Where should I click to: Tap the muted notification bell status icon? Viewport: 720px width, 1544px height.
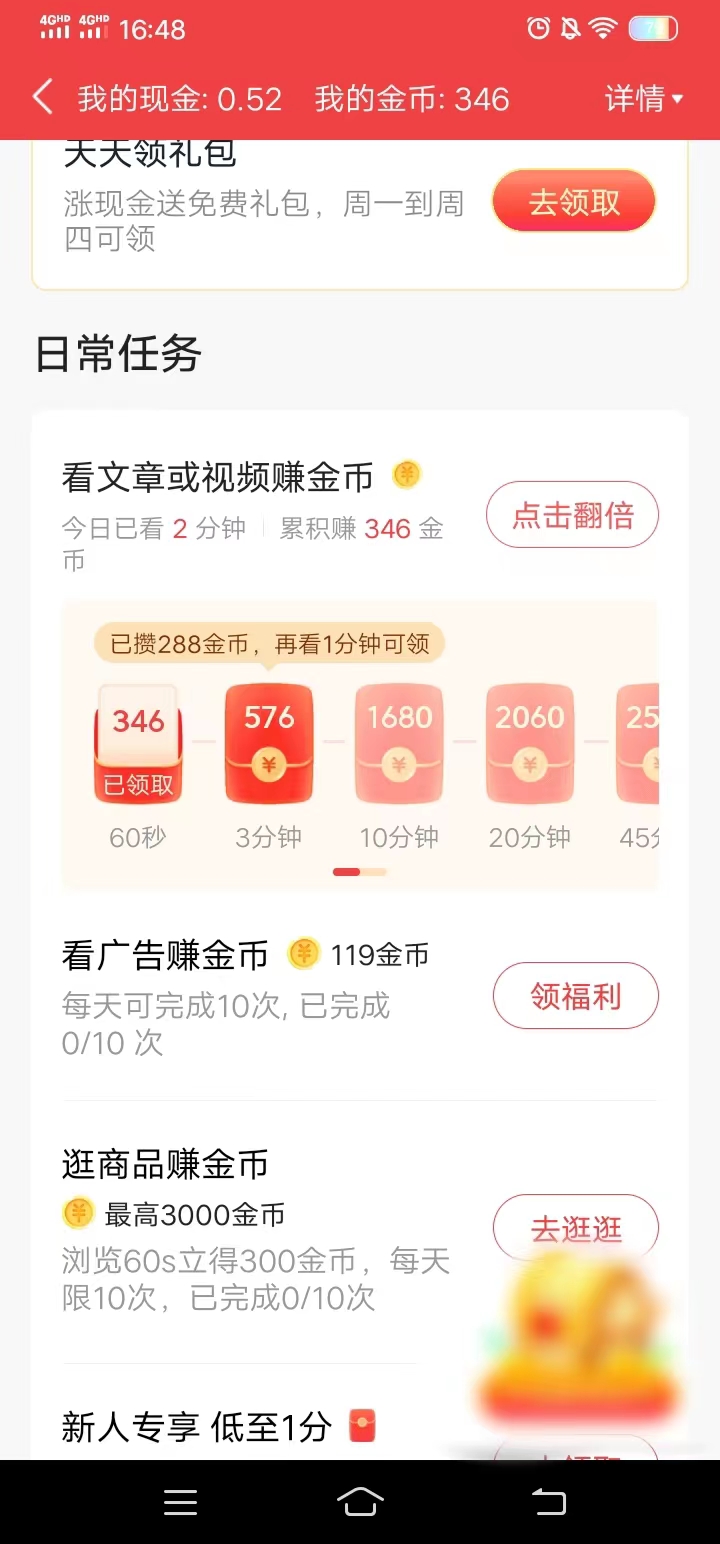[x=570, y=29]
